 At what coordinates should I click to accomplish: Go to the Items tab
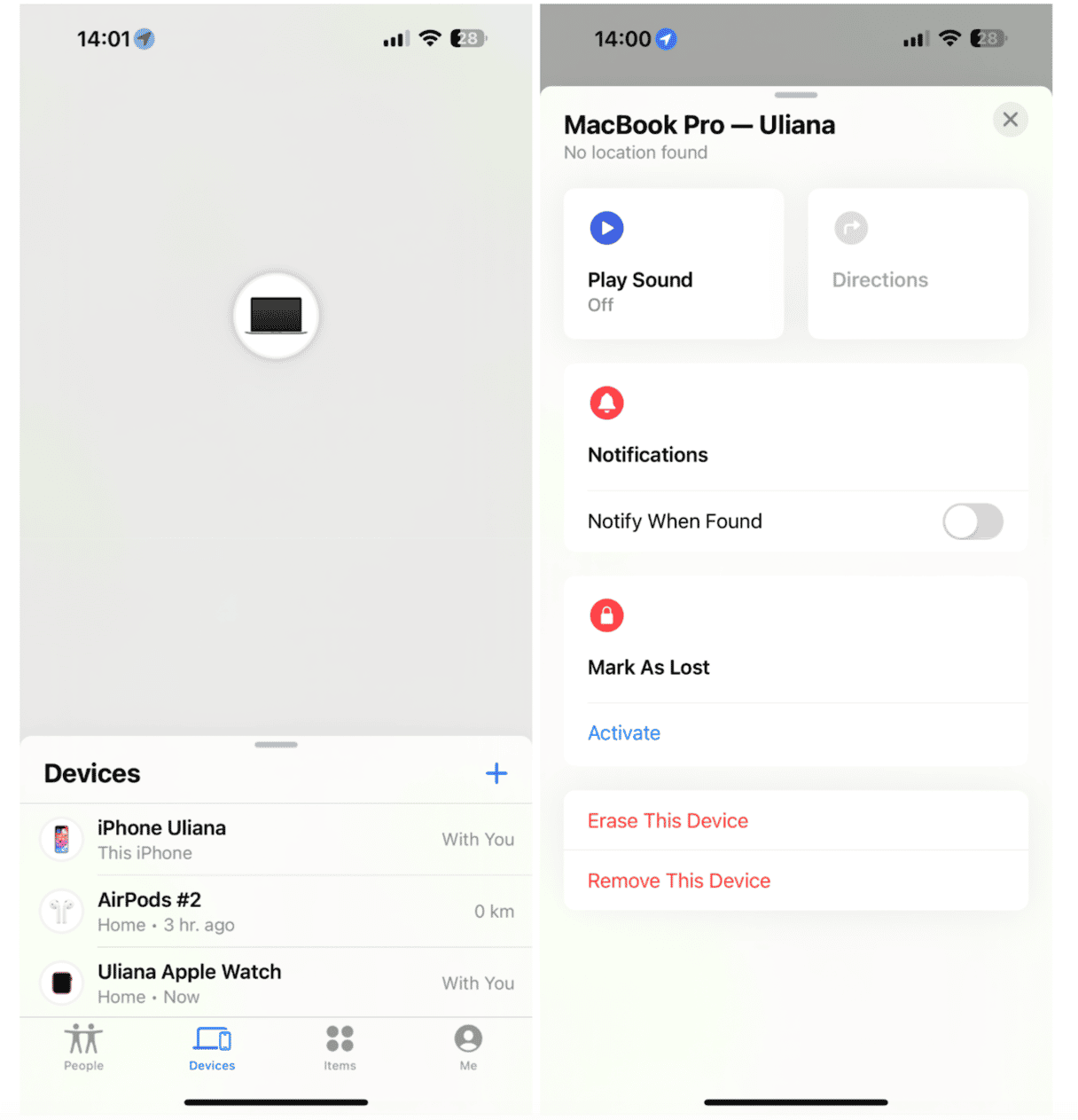click(x=340, y=1047)
